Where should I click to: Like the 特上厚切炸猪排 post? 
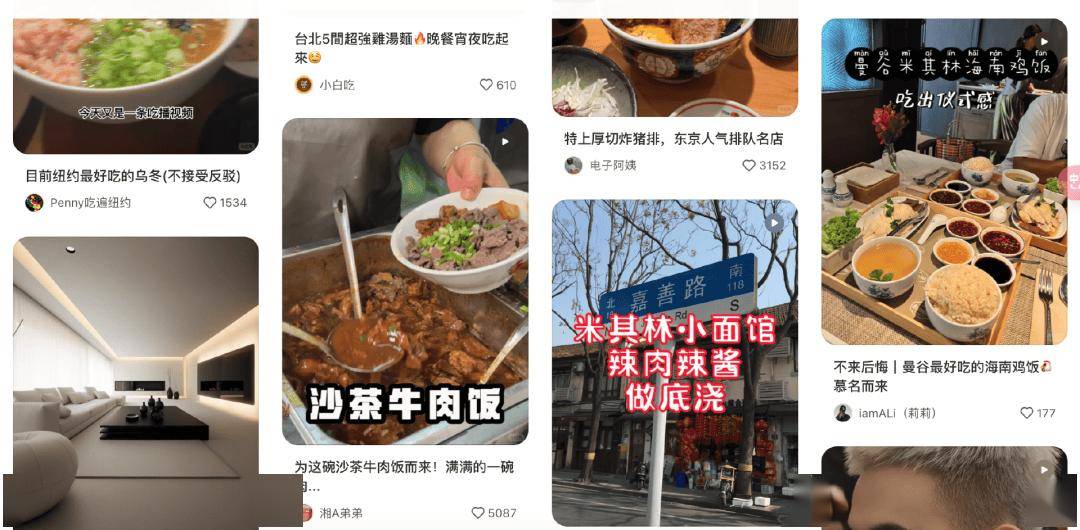(749, 166)
